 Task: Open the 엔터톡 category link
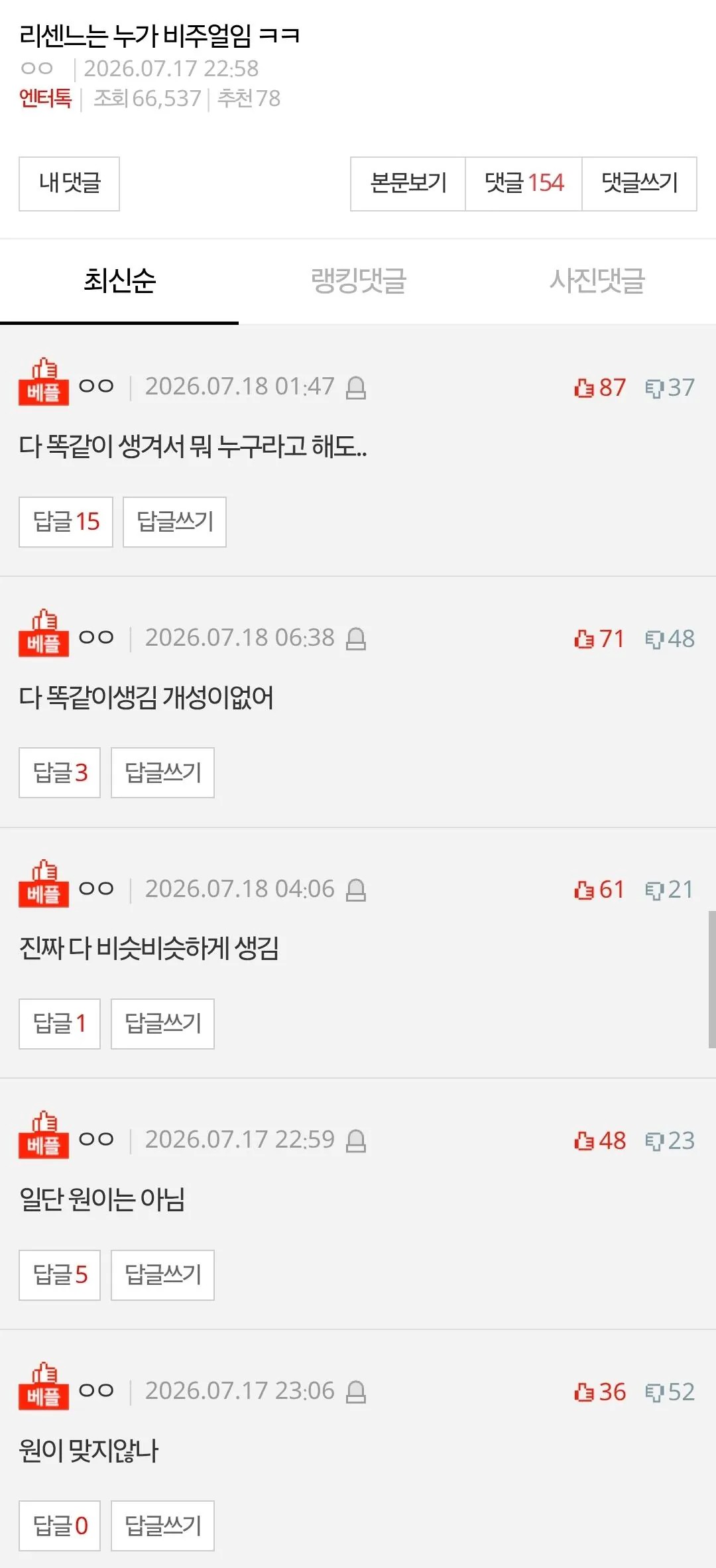(45, 98)
